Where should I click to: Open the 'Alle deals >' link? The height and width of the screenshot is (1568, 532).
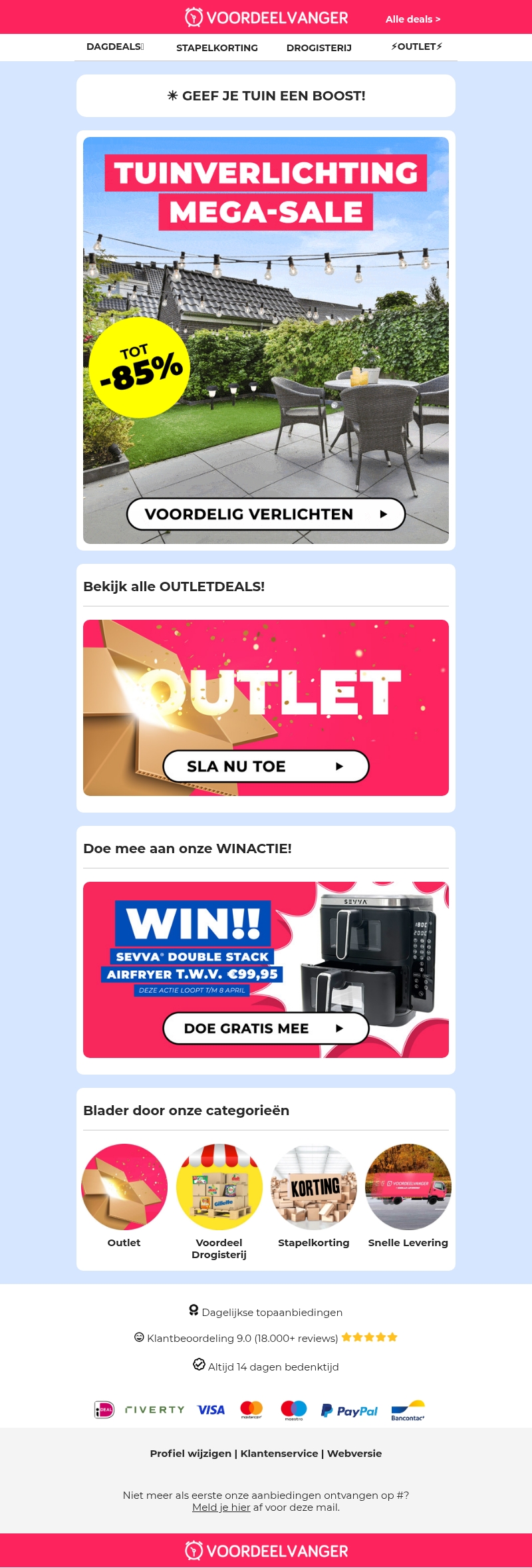pyautogui.click(x=413, y=19)
